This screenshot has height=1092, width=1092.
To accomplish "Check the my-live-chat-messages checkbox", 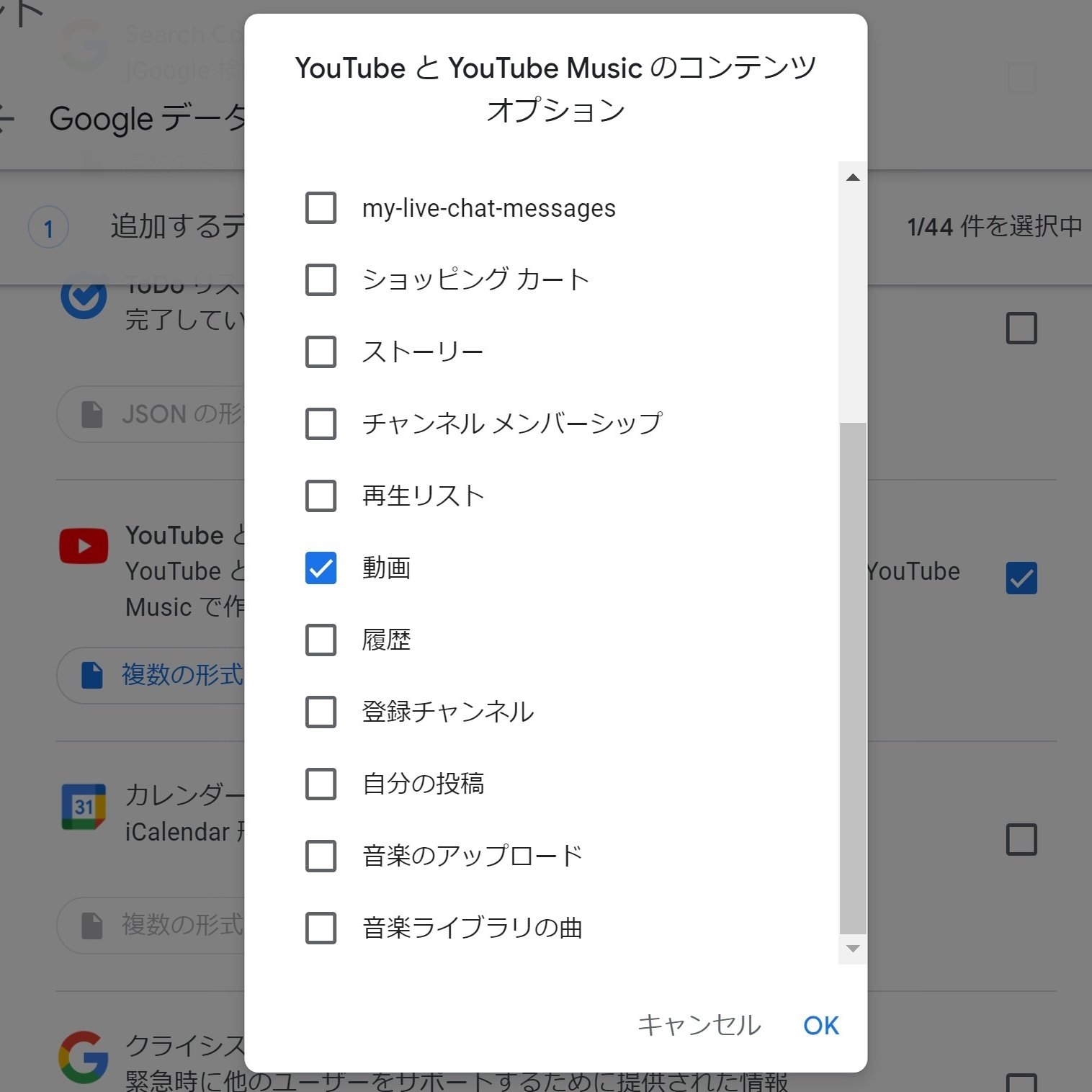I will [x=321, y=208].
